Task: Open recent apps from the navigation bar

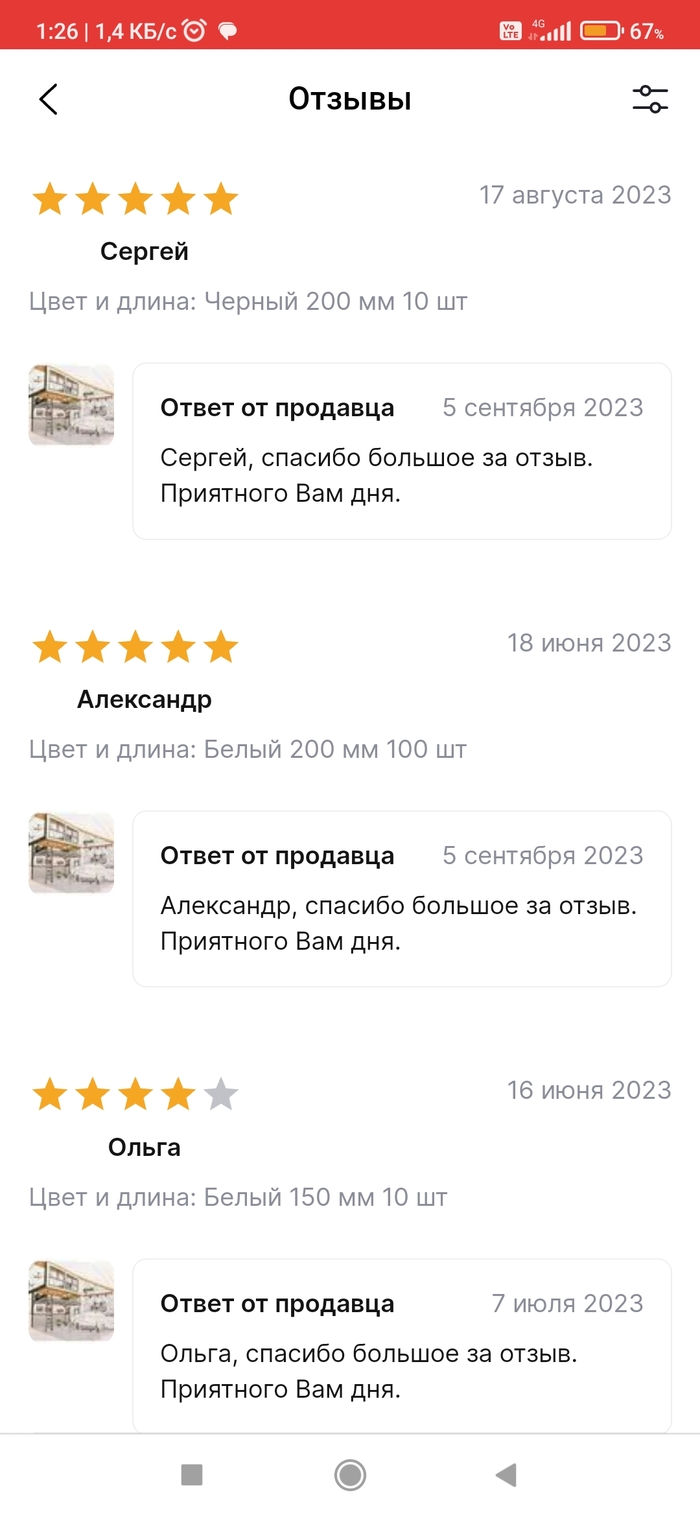Action: 191,1474
